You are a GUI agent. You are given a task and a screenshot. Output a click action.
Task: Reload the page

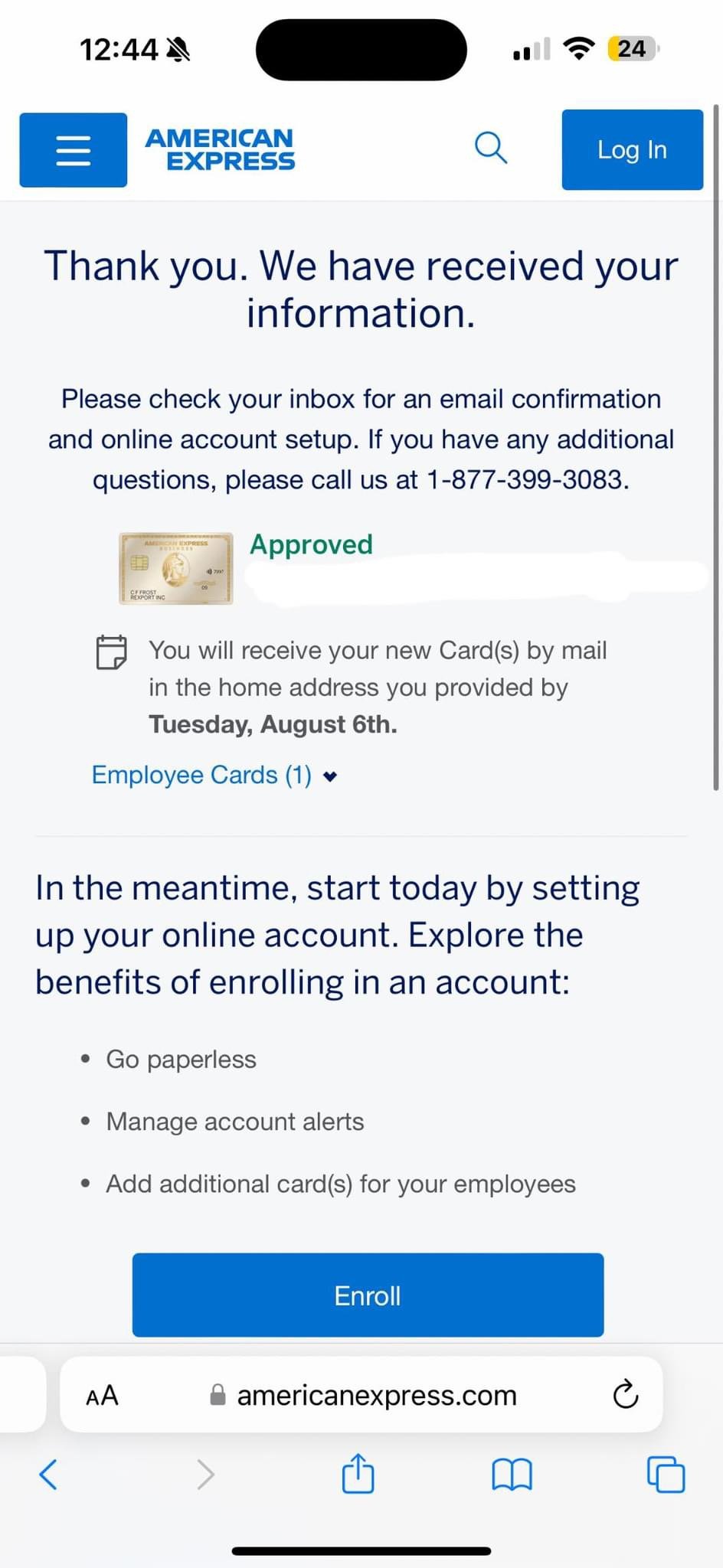pyautogui.click(x=625, y=1395)
